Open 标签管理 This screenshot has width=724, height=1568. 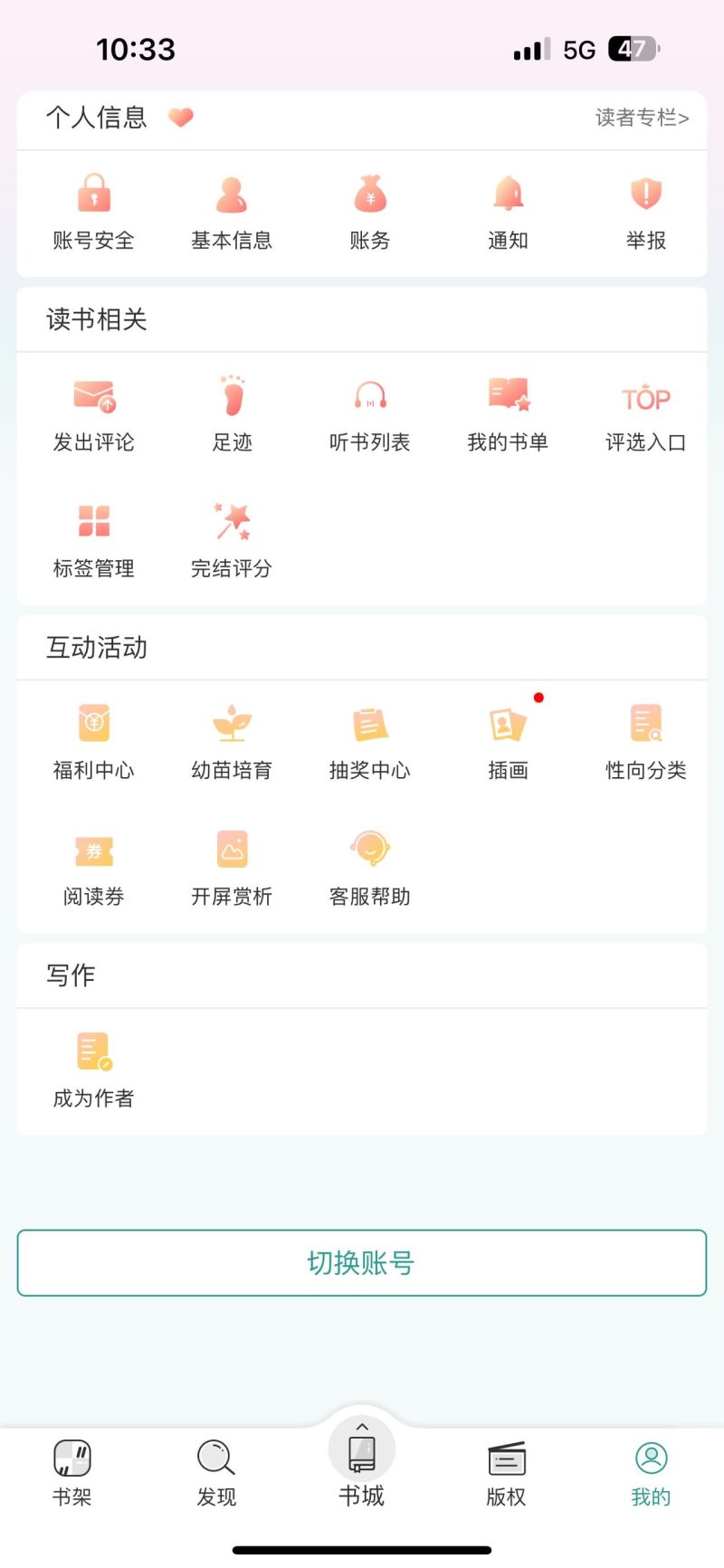click(93, 540)
